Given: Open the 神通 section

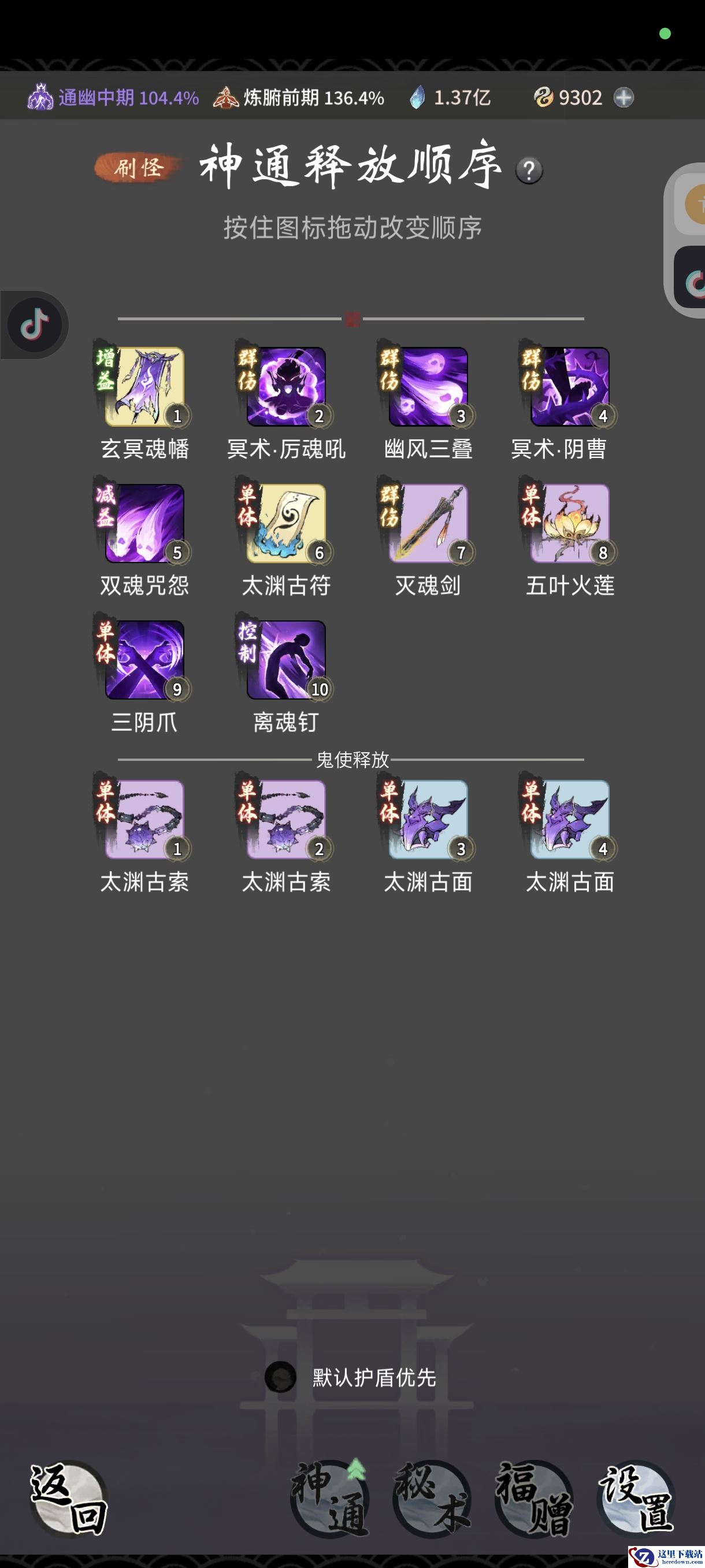Looking at the screenshot, I should pyautogui.click(x=331, y=1498).
